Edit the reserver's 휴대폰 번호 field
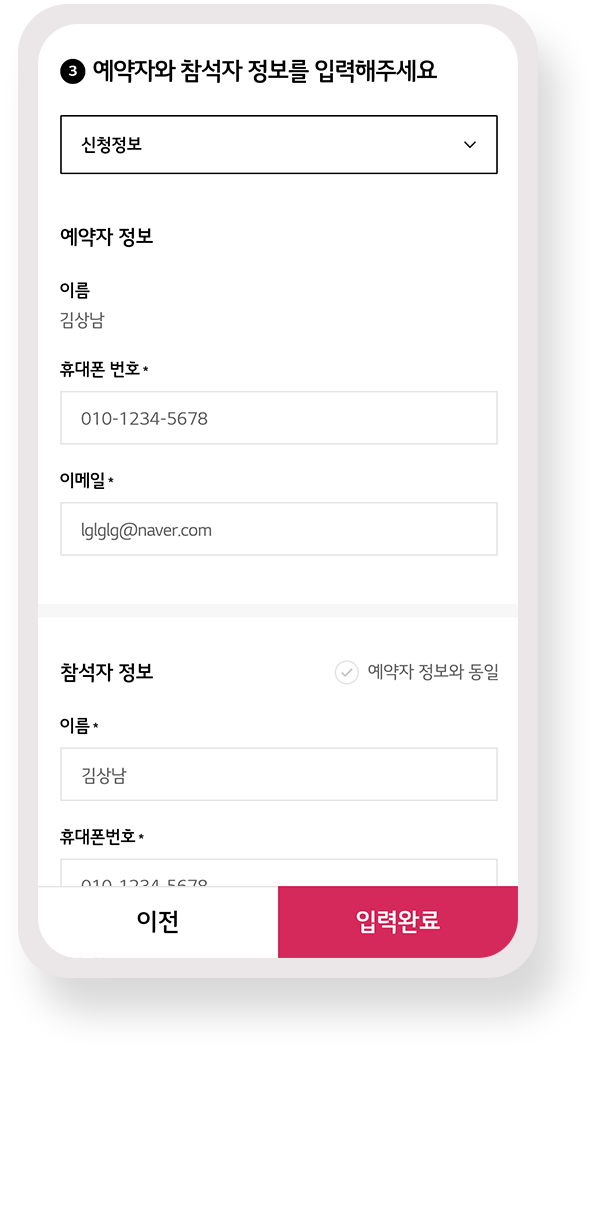 (279, 418)
